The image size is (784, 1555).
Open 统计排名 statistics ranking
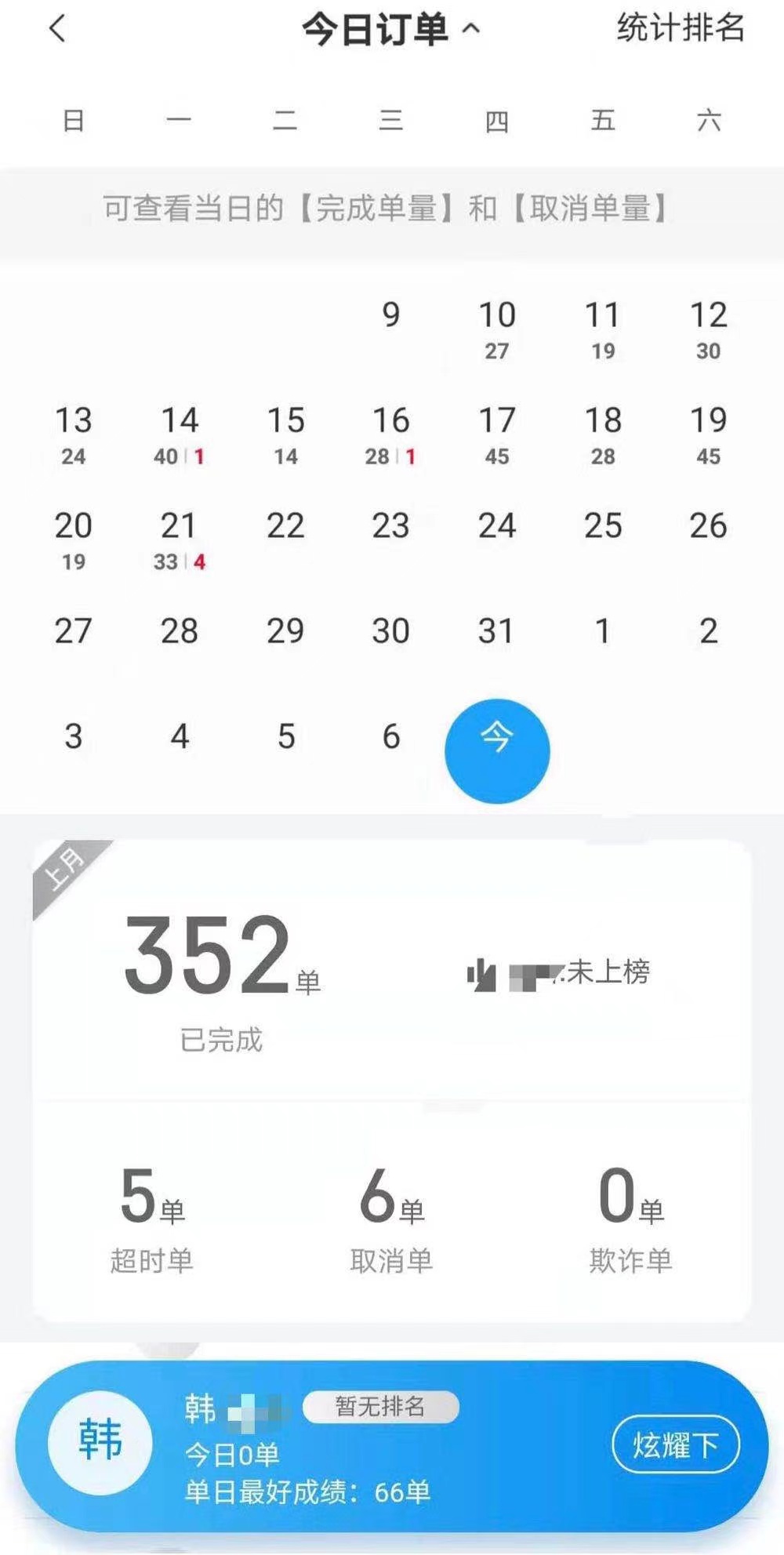[x=680, y=28]
